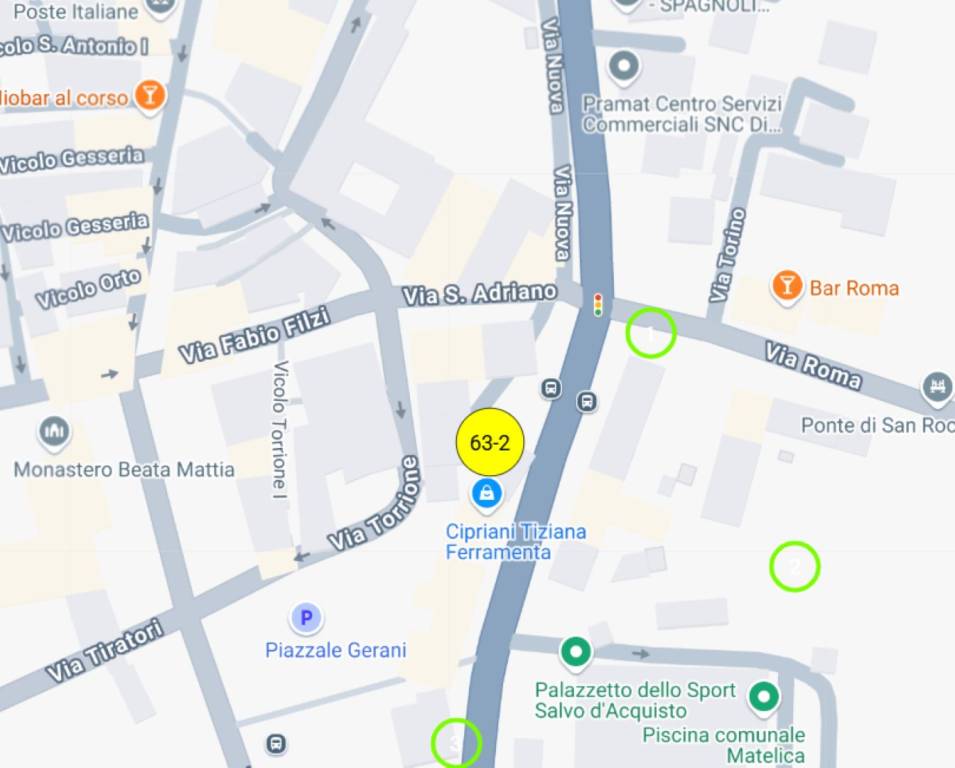Select the Bar Roma place marker

pos(788,287)
